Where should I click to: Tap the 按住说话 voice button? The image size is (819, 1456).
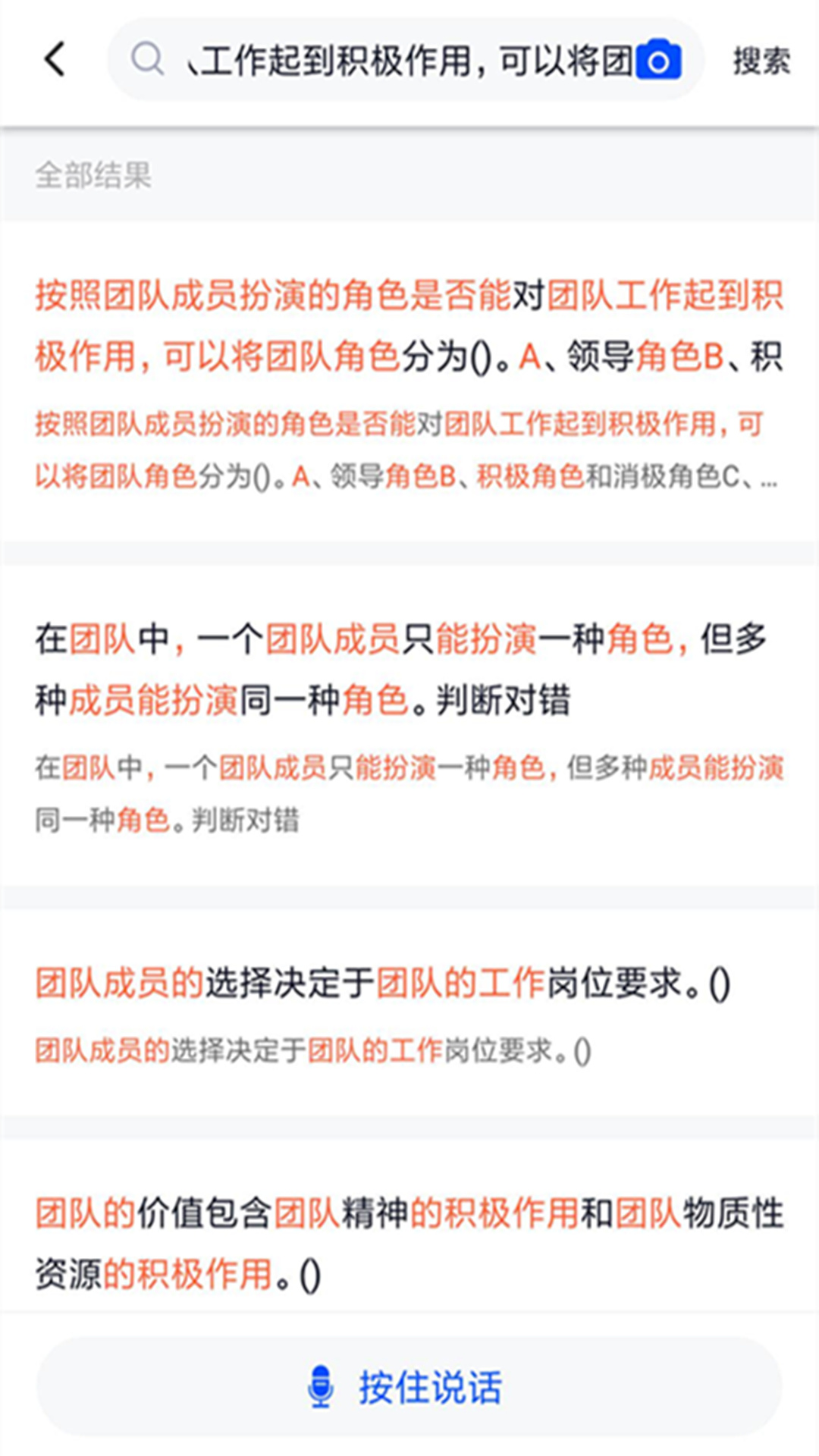click(x=409, y=1386)
